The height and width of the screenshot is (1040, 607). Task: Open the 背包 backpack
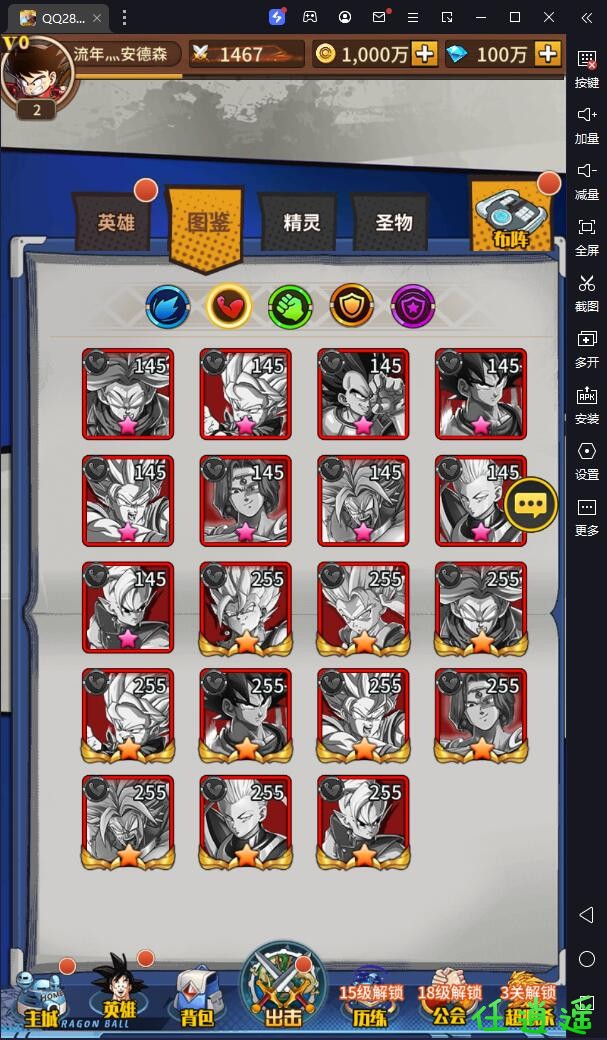pyautogui.click(x=197, y=998)
